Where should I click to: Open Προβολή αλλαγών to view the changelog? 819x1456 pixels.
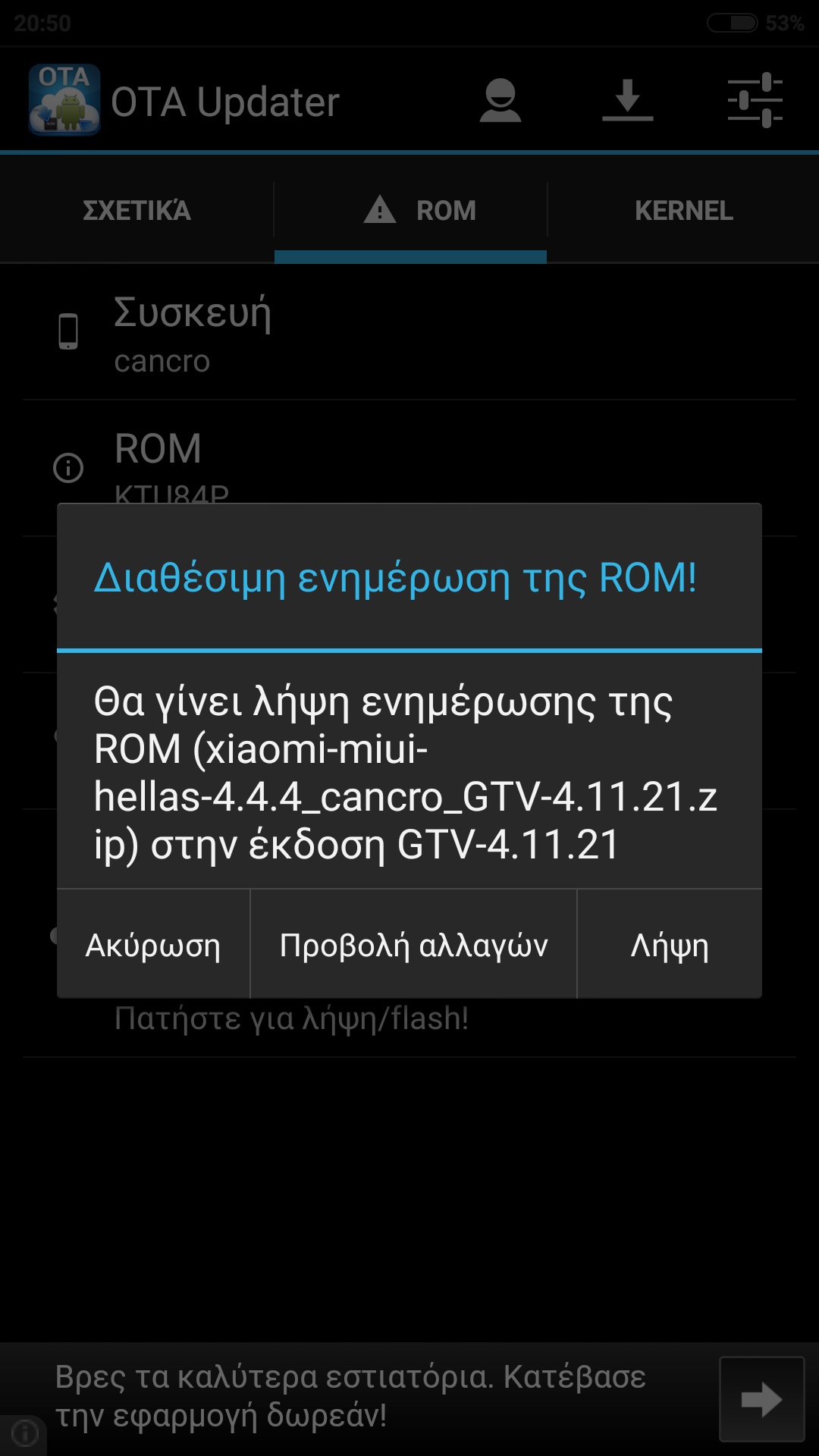(x=413, y=945)
